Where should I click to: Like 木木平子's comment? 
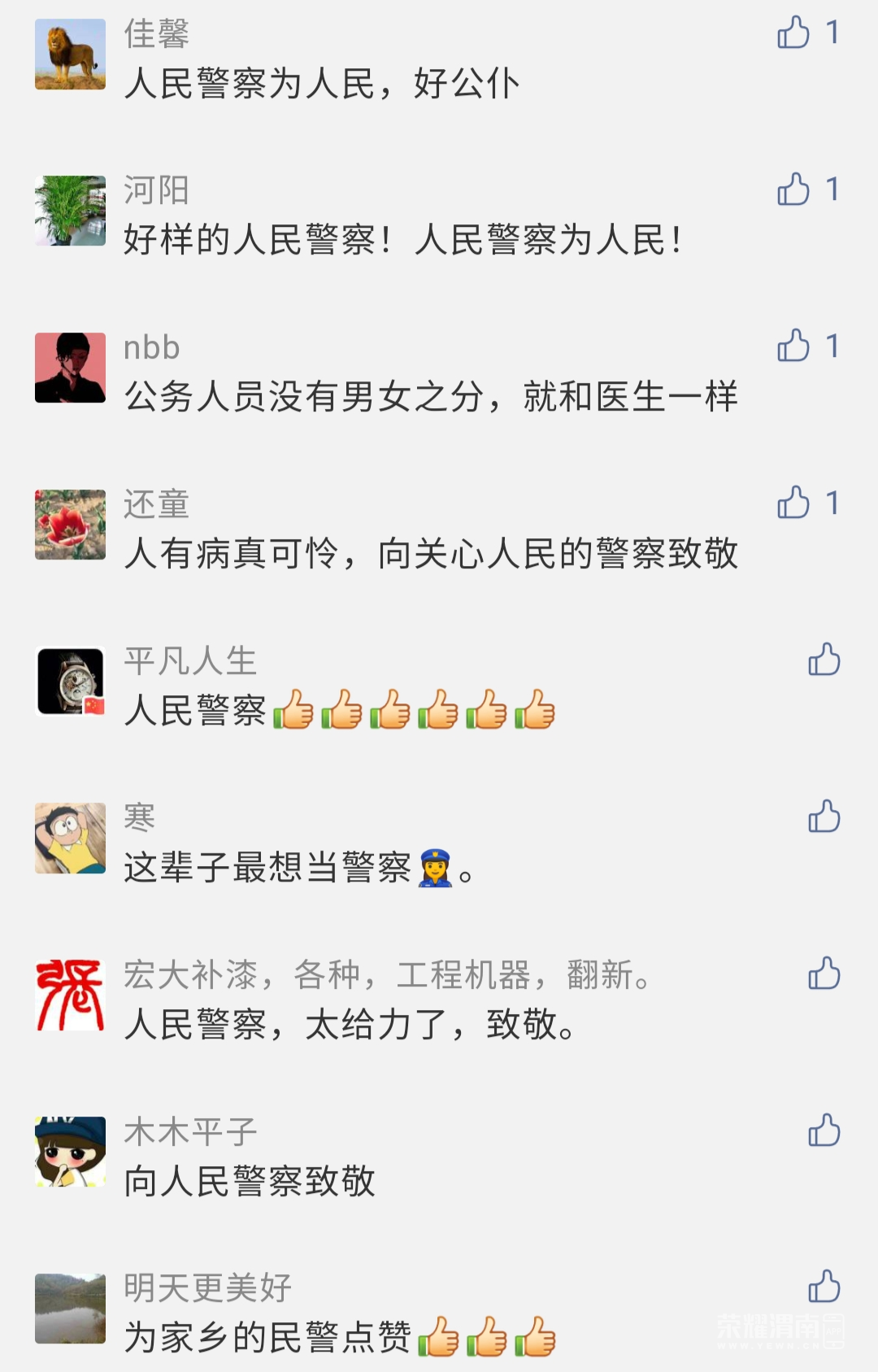pos(824,1130)
